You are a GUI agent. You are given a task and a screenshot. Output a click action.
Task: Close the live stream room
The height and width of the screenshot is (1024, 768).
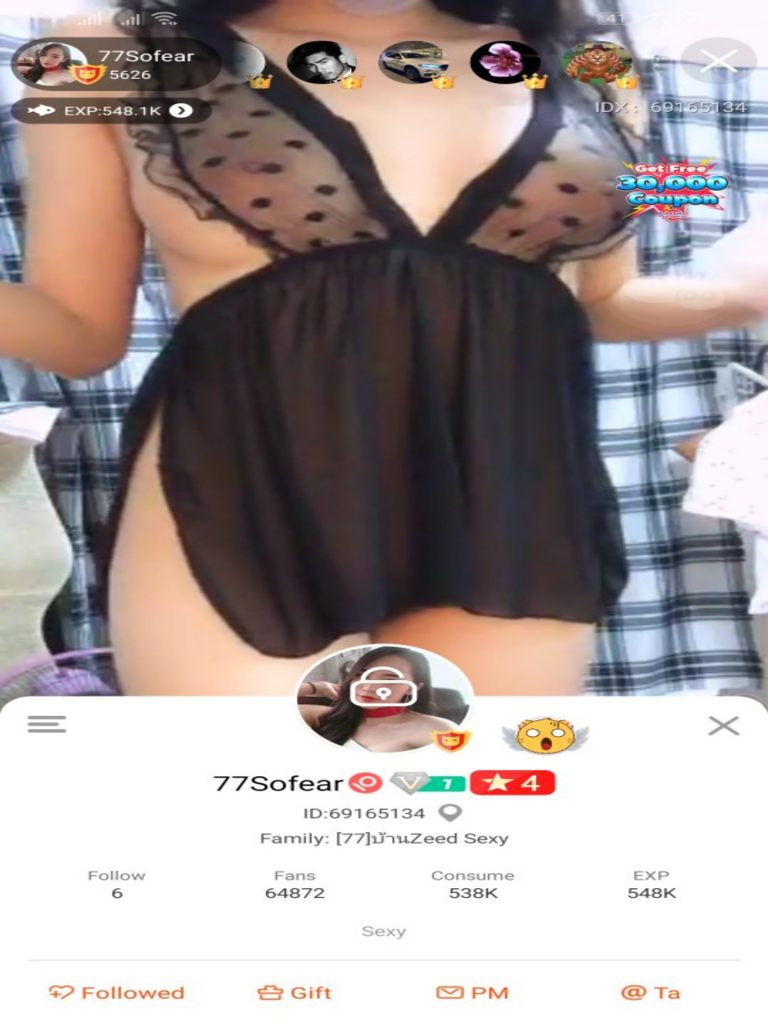[x=718, y=62]
